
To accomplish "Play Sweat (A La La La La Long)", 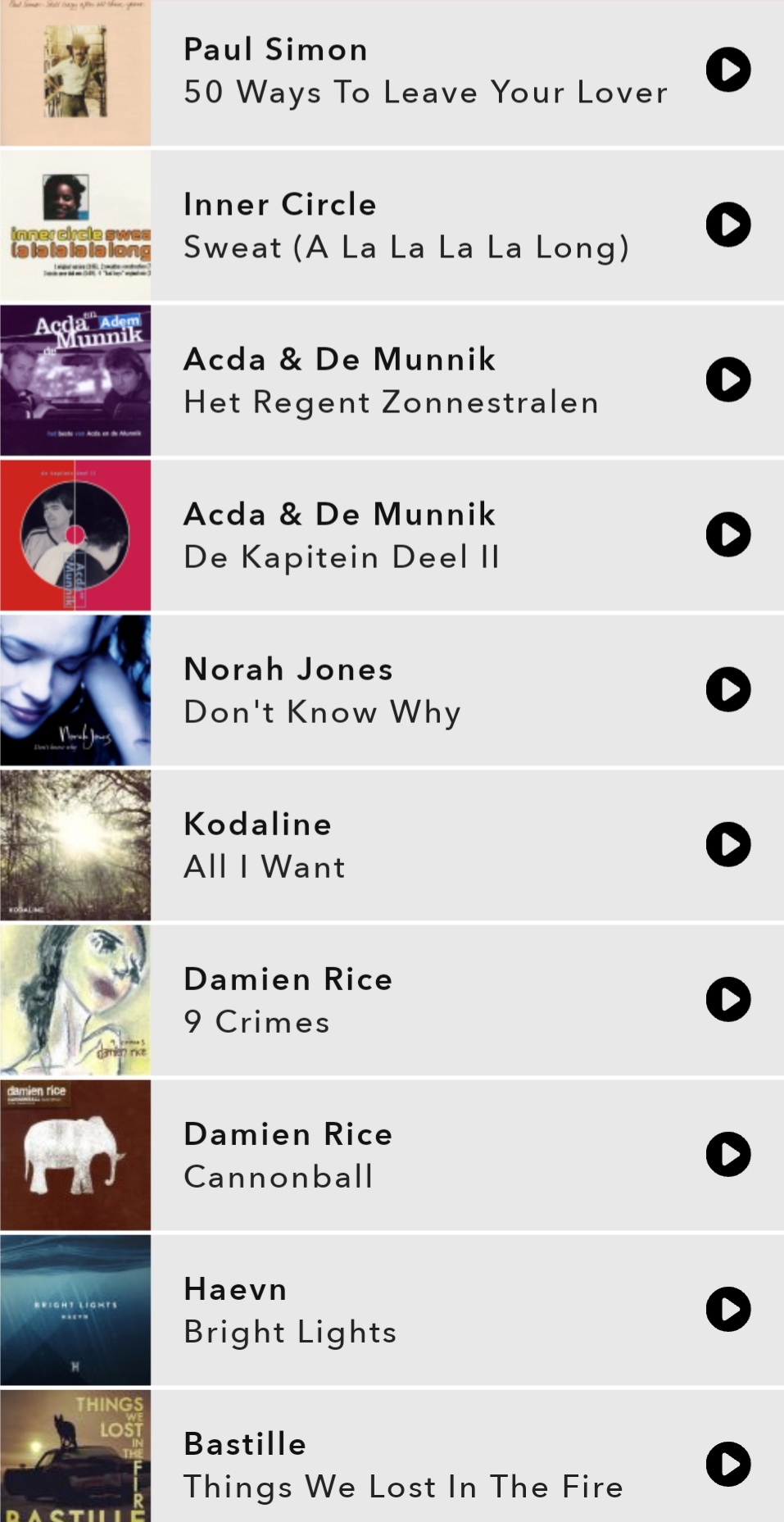I will [x=728, y=225].
